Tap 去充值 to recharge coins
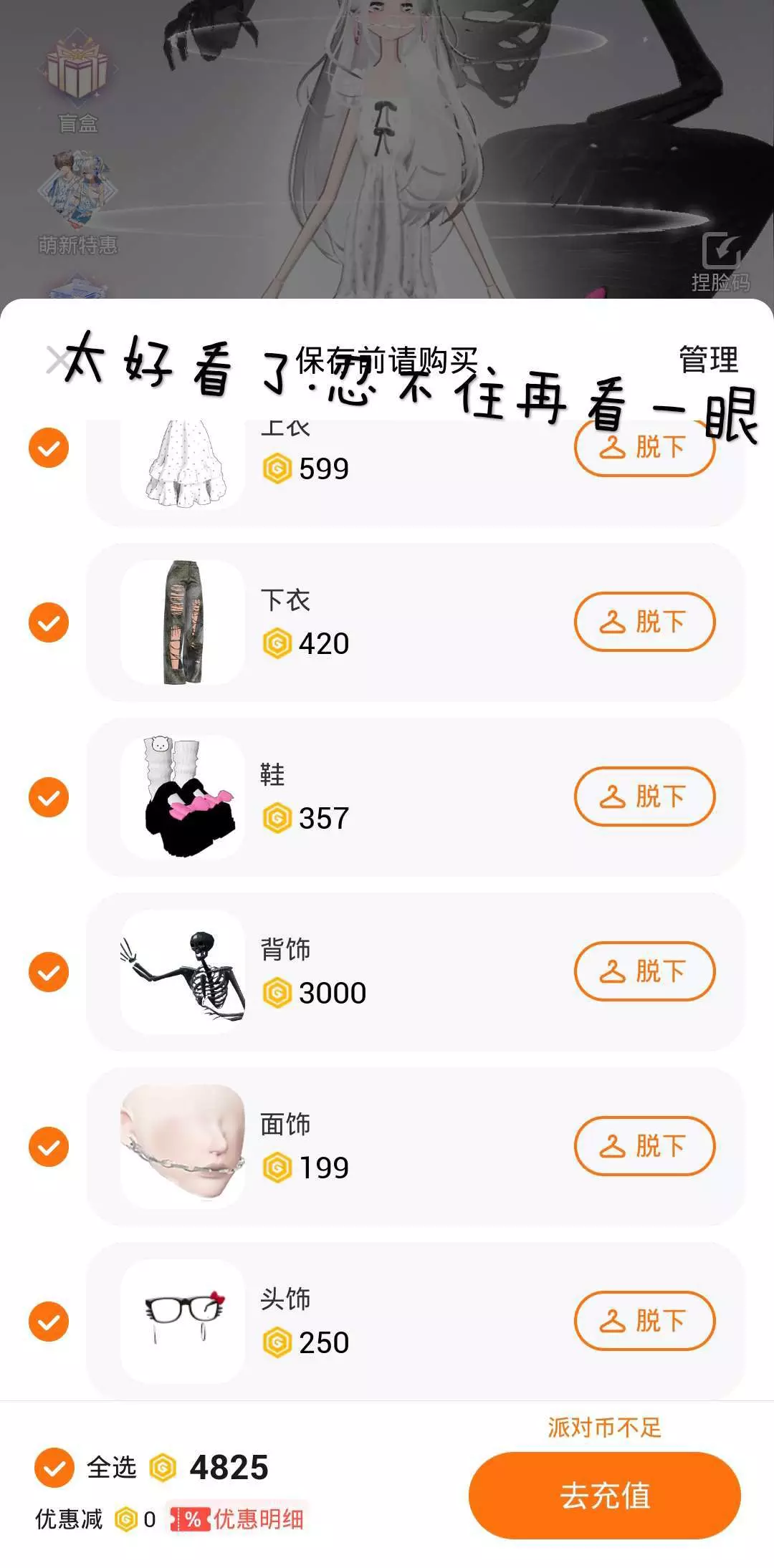 604,1496
